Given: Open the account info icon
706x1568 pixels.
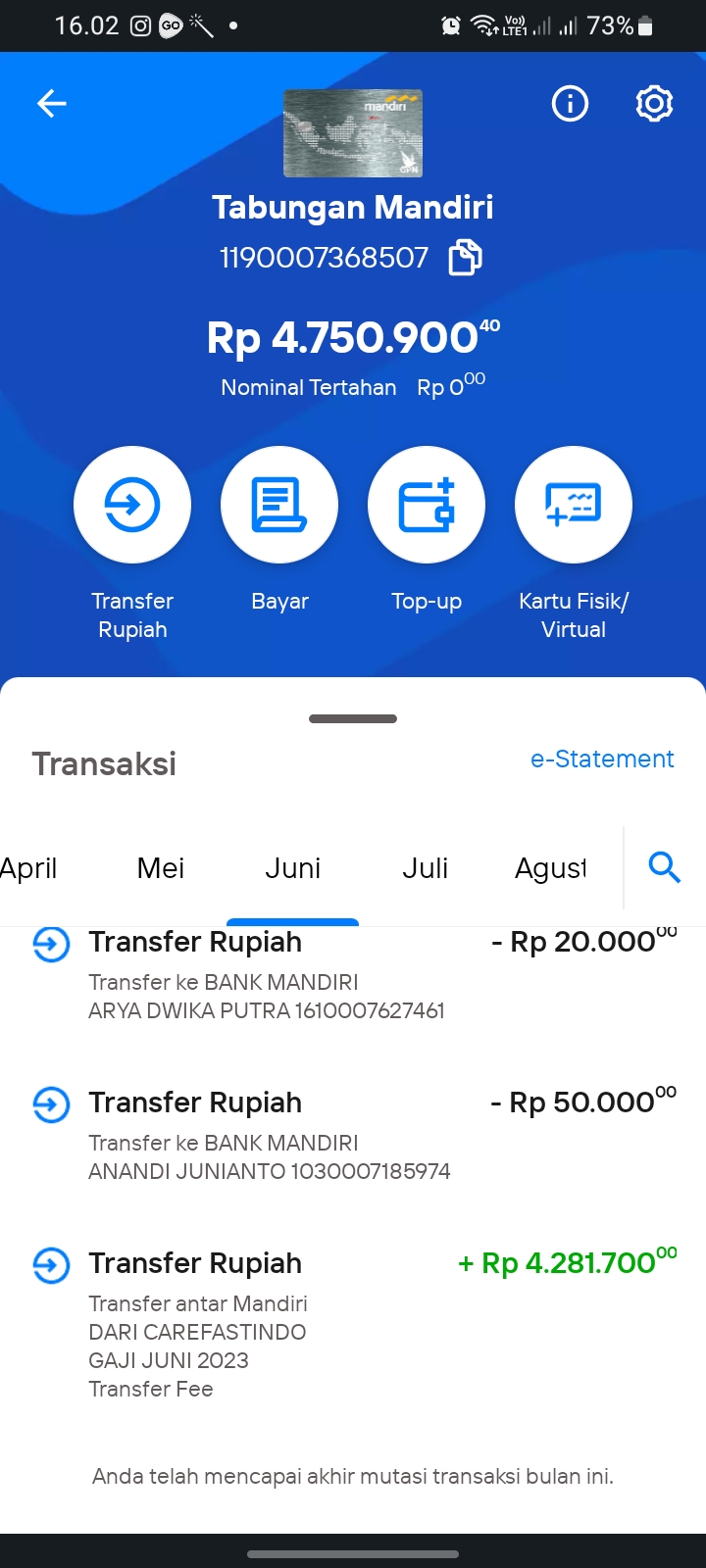Looking at the screenshot, I should coord(570,103).
